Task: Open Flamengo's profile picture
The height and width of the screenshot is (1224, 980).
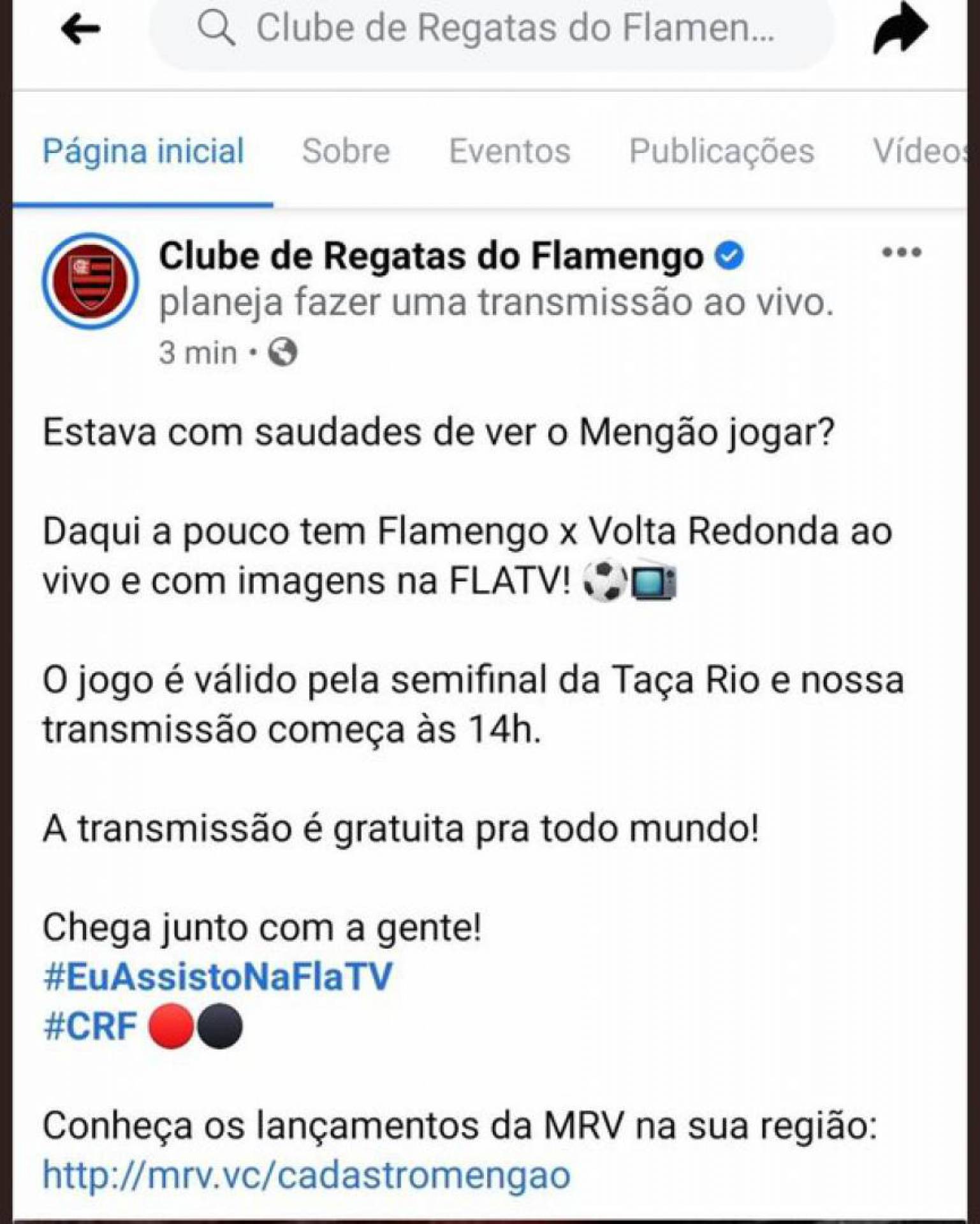Action: 91,281
